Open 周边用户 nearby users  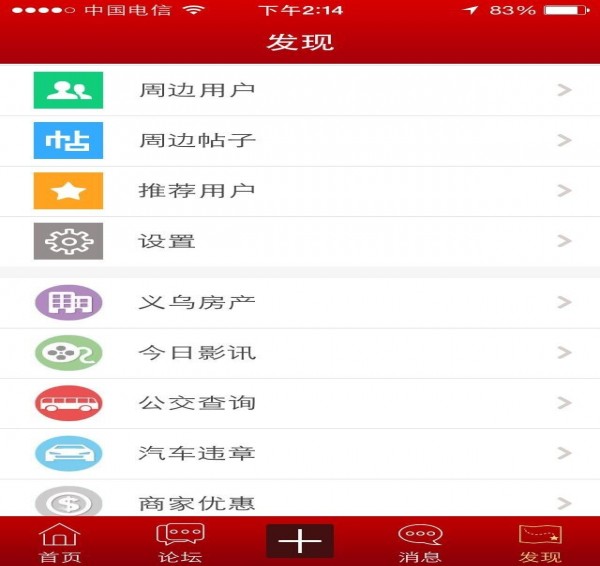pos(300,90)
